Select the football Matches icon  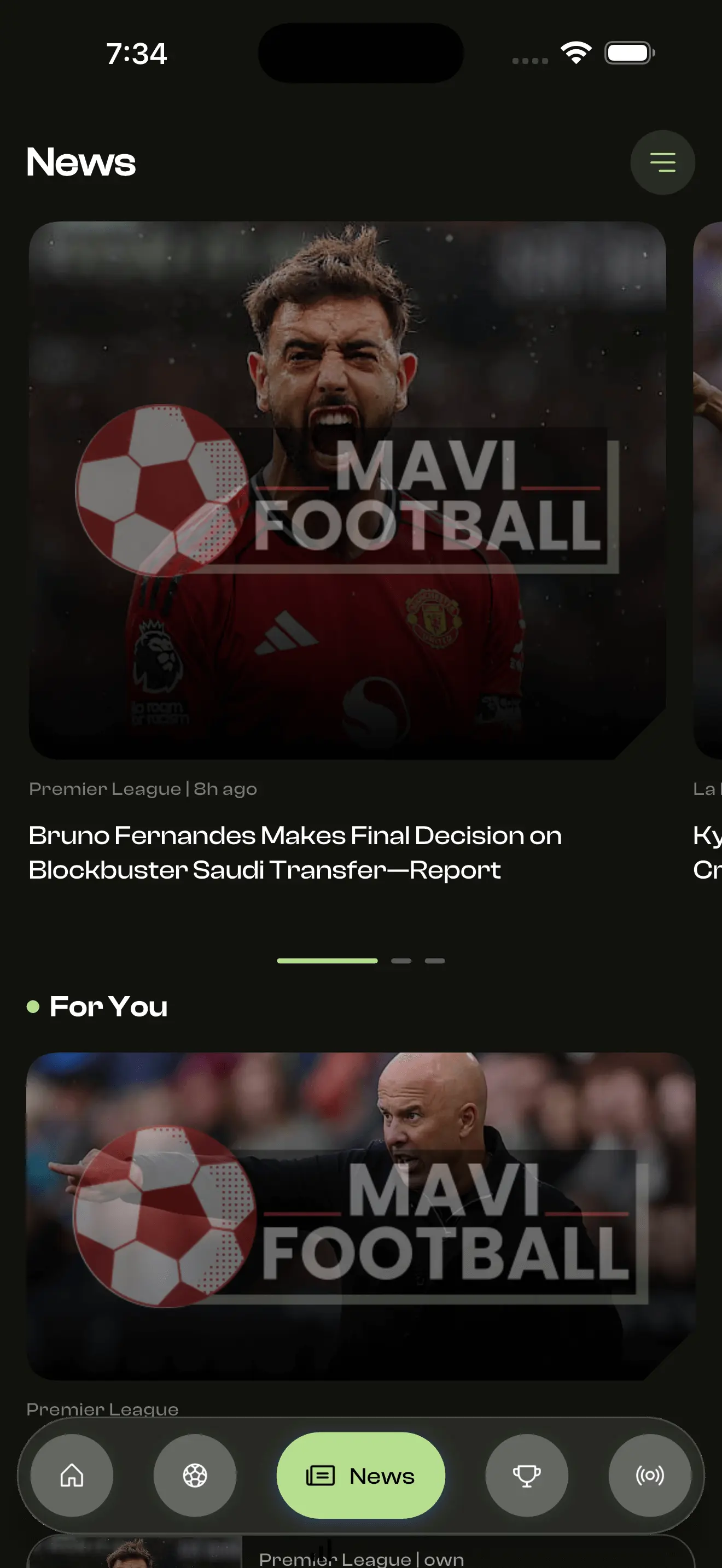[x=195, y=1476]
